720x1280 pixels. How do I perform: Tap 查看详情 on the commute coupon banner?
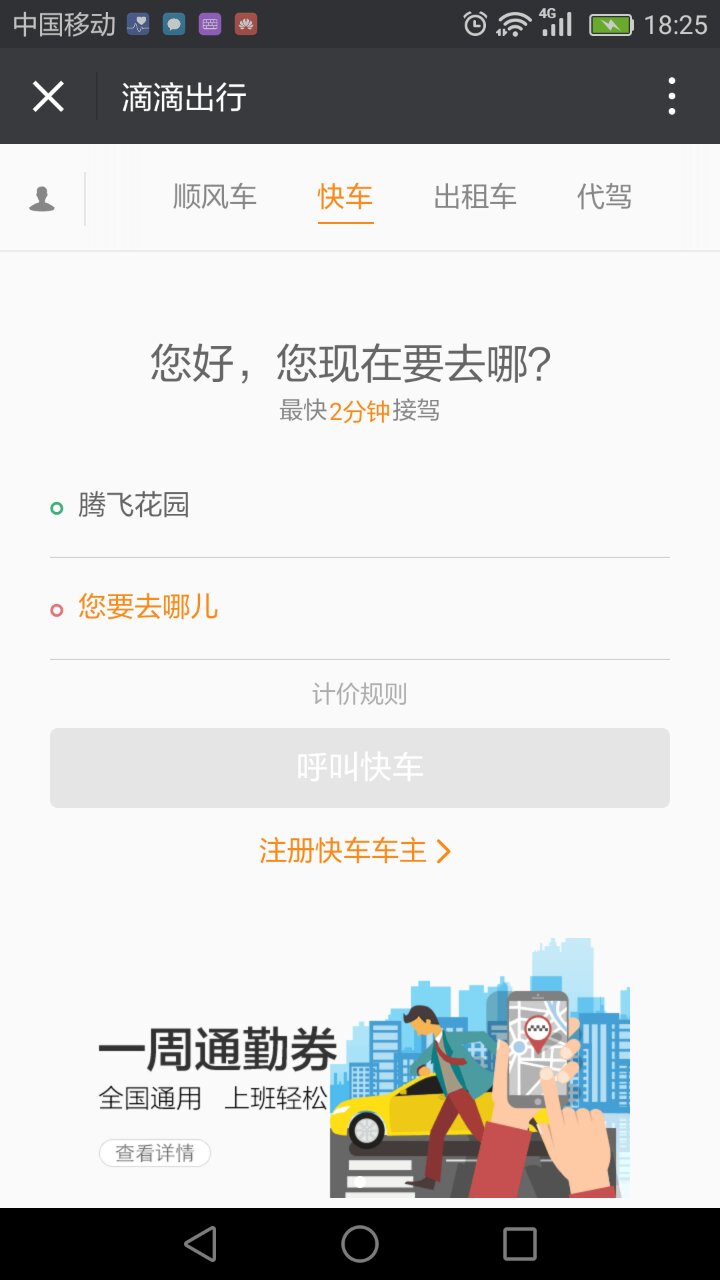click(155, 1153)
